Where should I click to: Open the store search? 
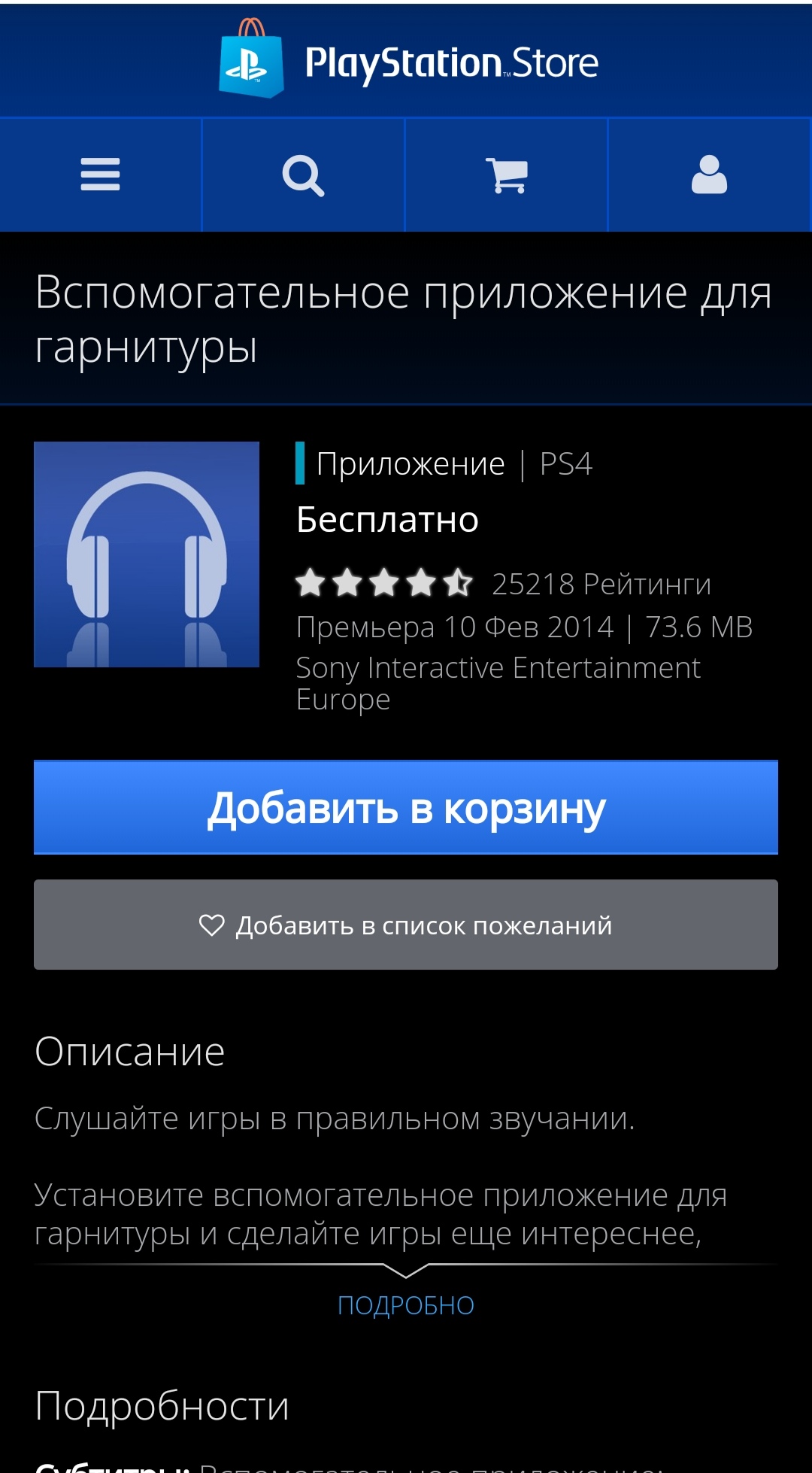tap(303, 175)
